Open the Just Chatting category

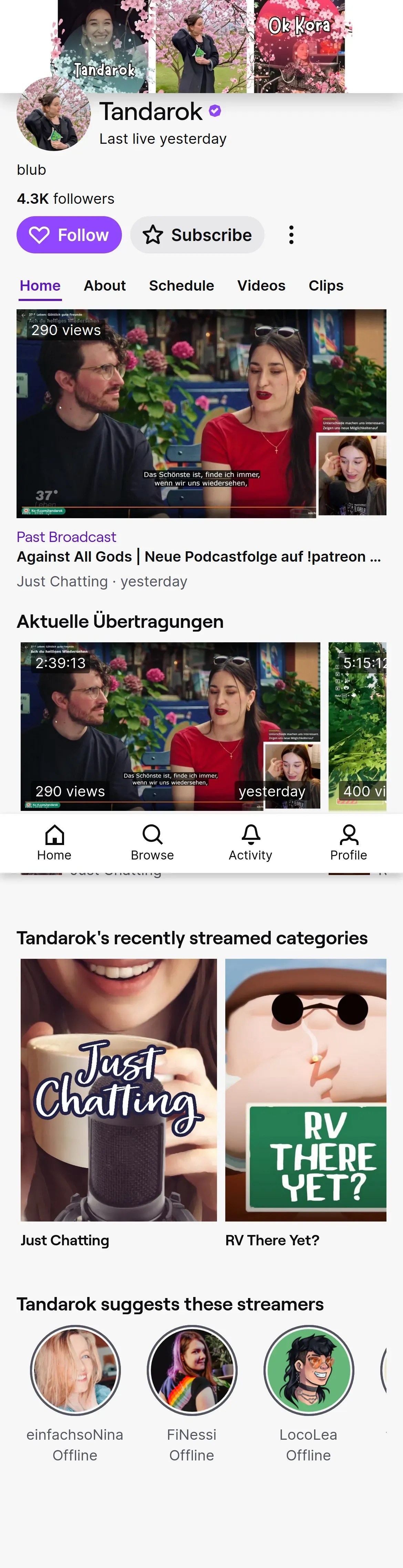coord(118,1089)
